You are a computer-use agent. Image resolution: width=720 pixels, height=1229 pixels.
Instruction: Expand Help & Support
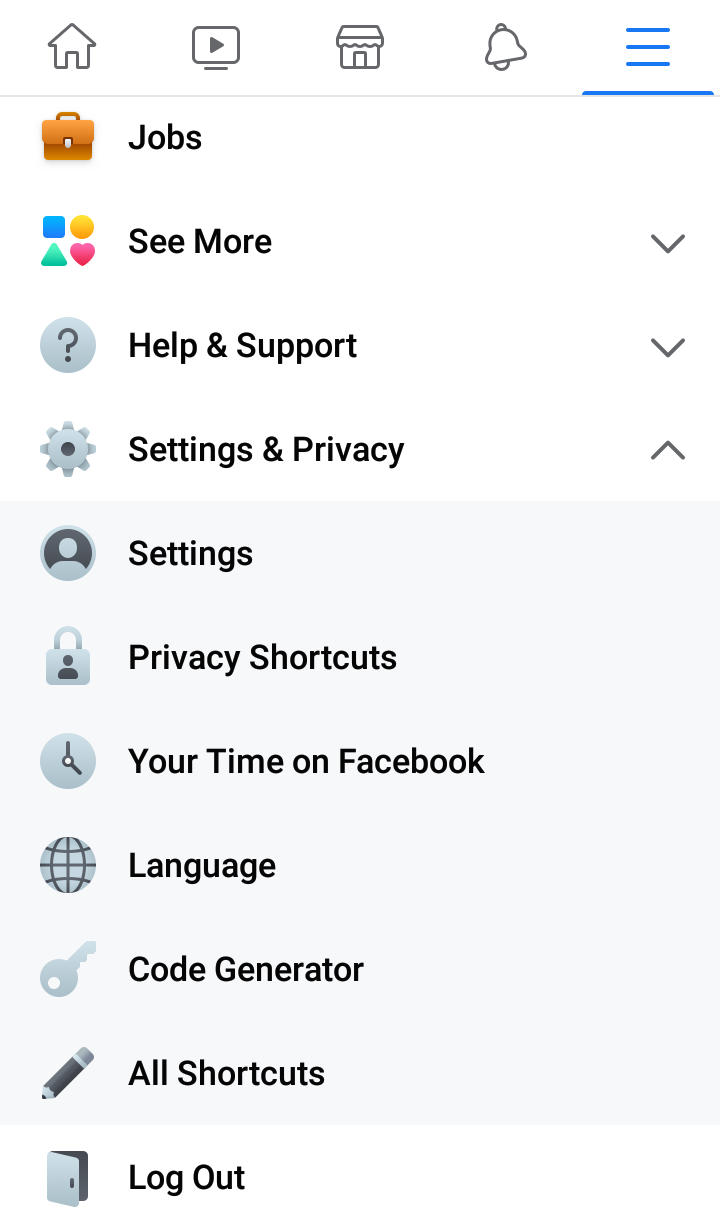coord(360,346)
